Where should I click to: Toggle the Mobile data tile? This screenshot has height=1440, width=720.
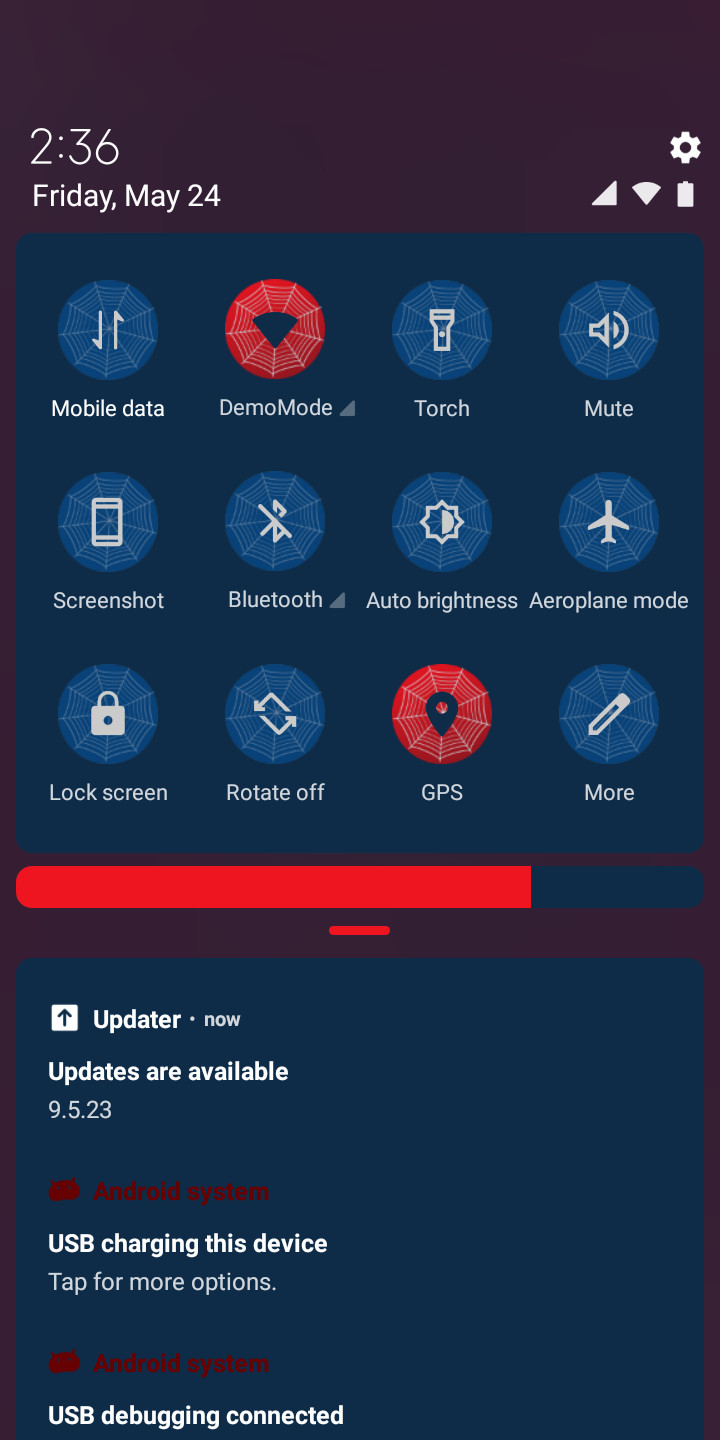(x=108, y=329)
